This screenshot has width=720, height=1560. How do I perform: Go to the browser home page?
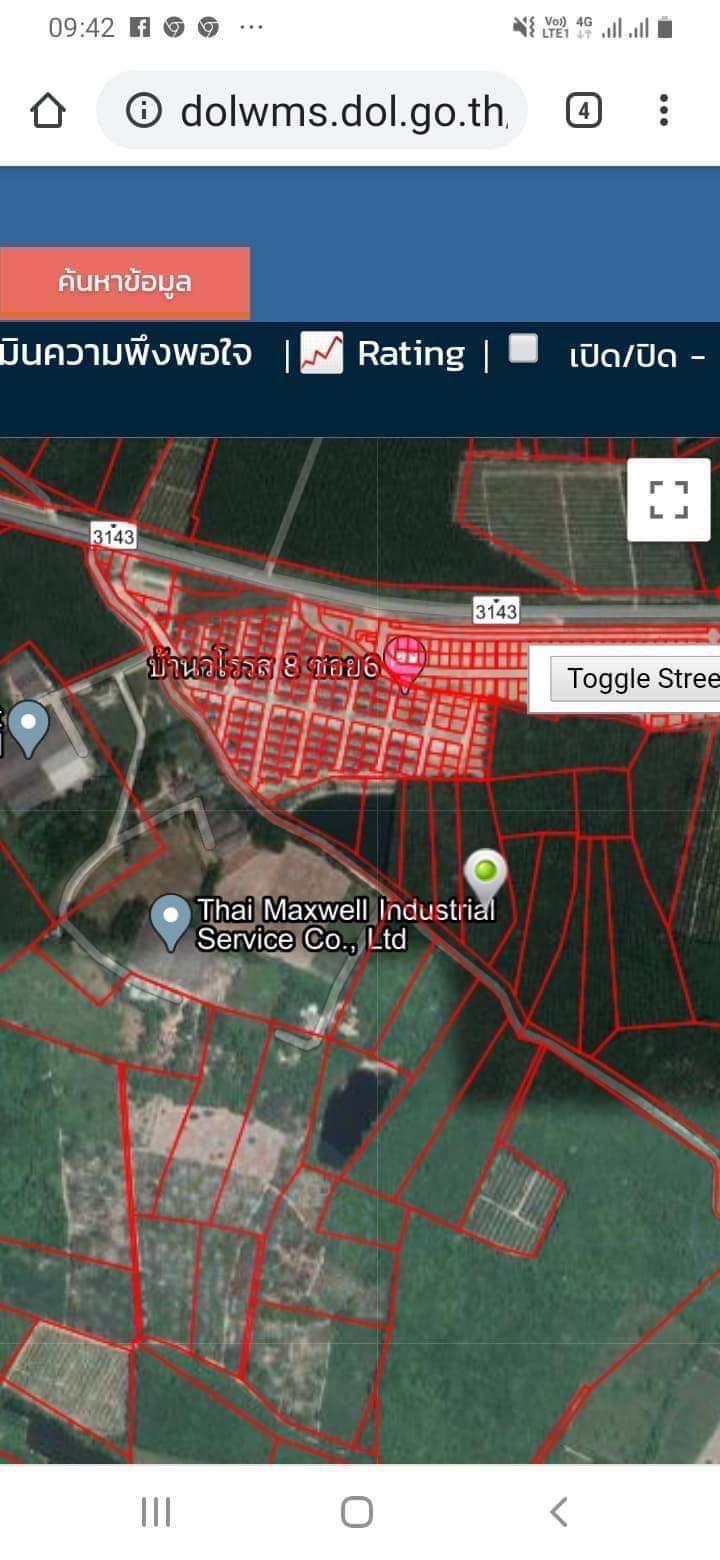pos(48,111)
